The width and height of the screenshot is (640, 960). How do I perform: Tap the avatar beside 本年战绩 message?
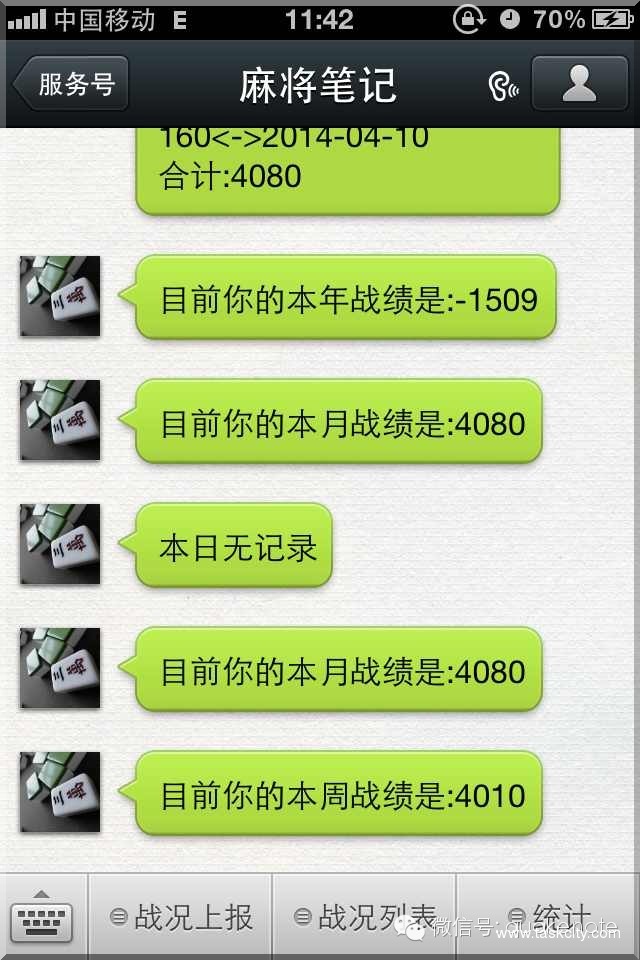(x=60, y=296)
